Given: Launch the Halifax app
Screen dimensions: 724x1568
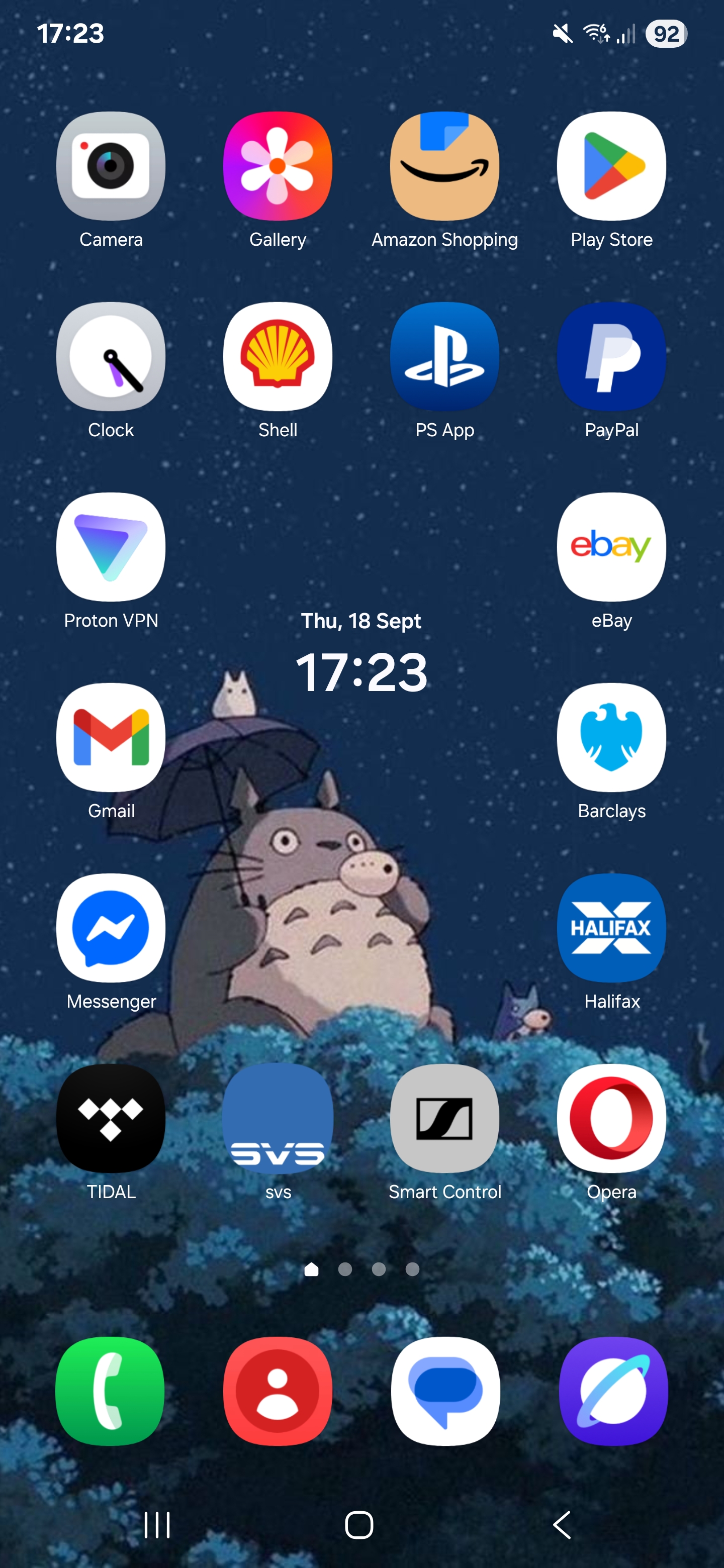Looking at the screenshot, I should tap(611, 928).
